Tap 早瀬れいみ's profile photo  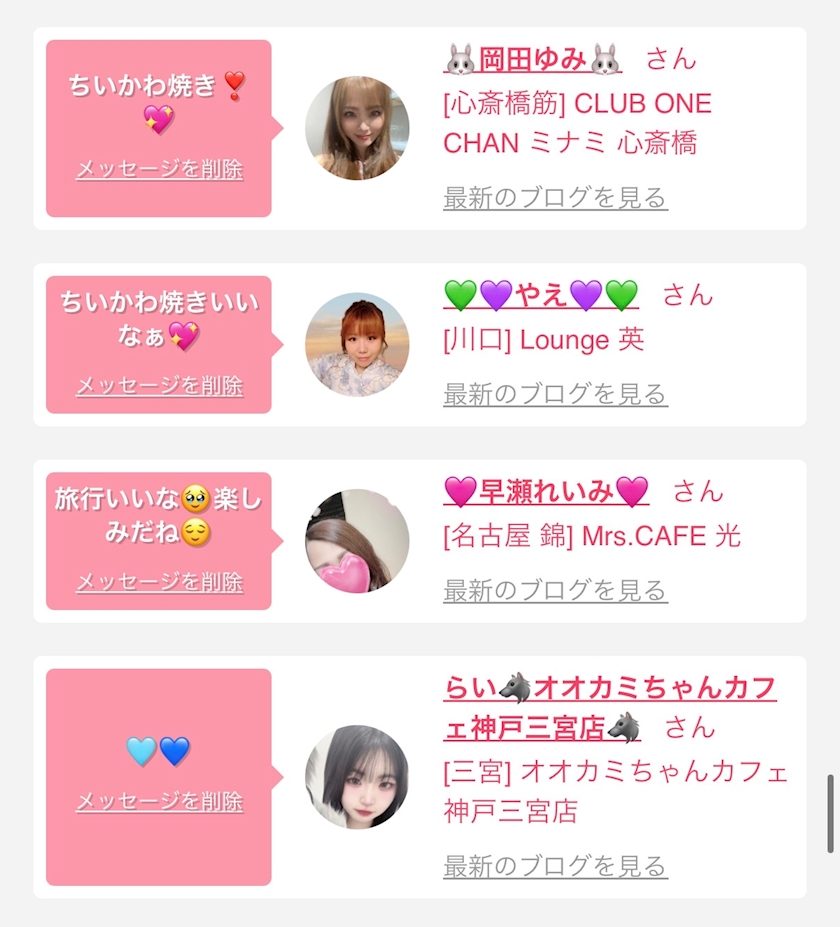point(357,541)
